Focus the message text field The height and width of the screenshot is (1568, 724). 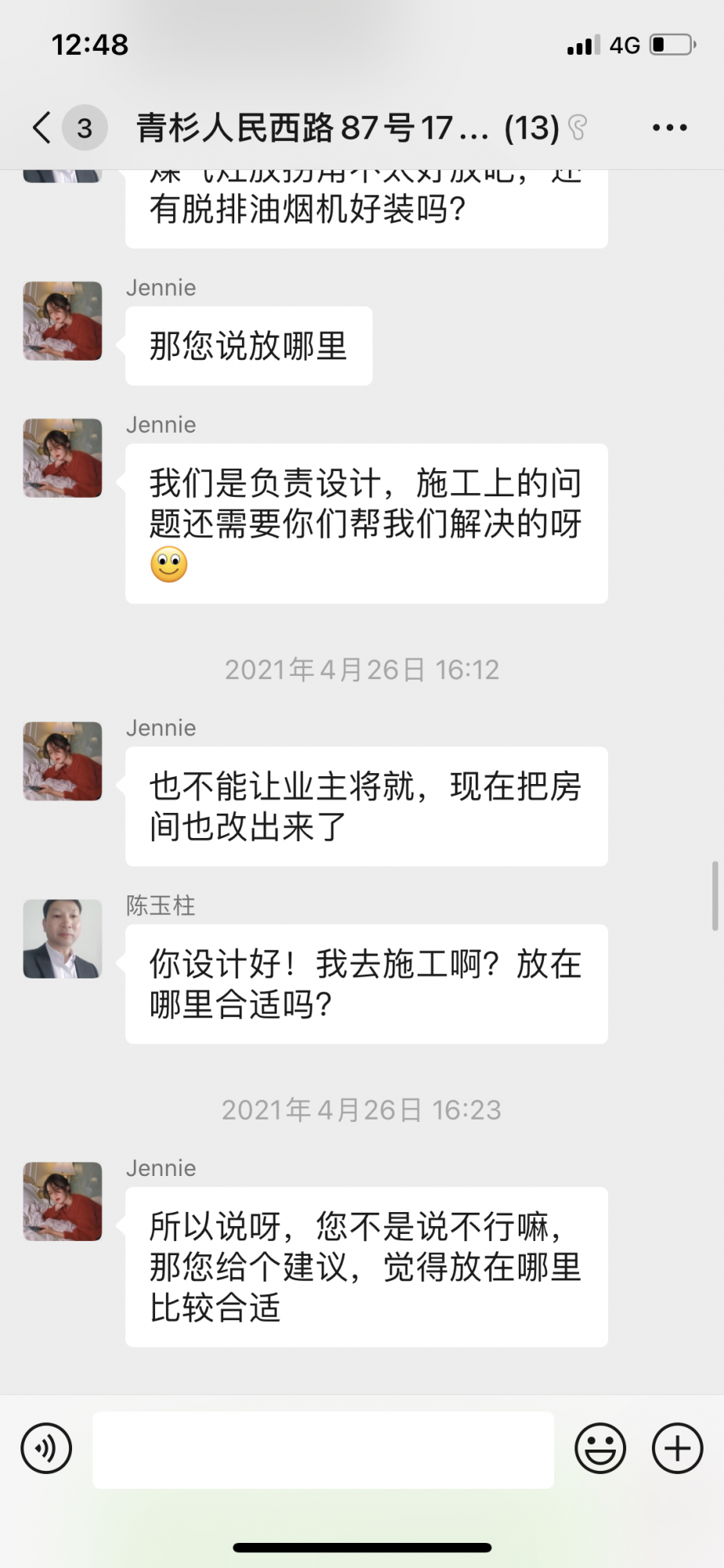pyautogui.click(x=323, y=1450)
